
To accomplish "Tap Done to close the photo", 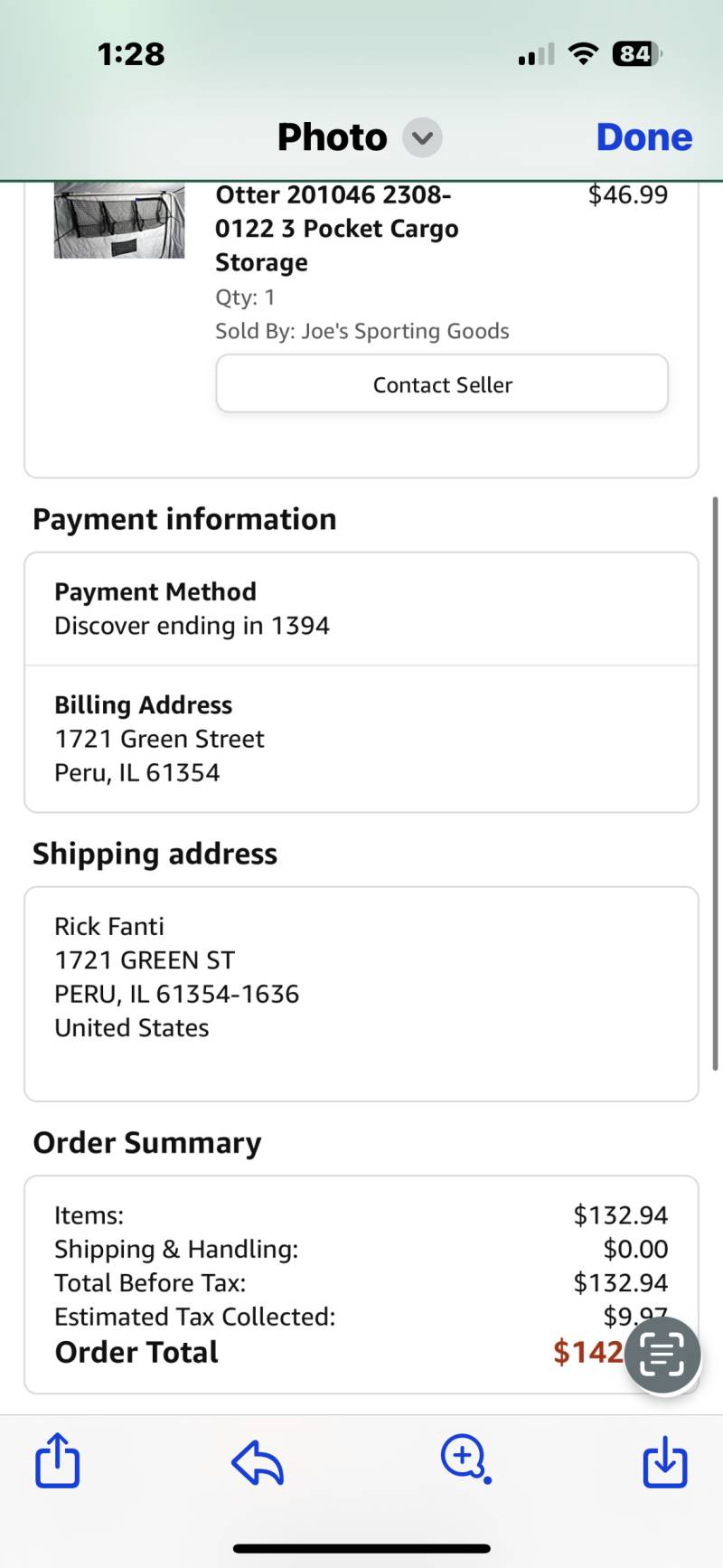I will pos(644,137).
